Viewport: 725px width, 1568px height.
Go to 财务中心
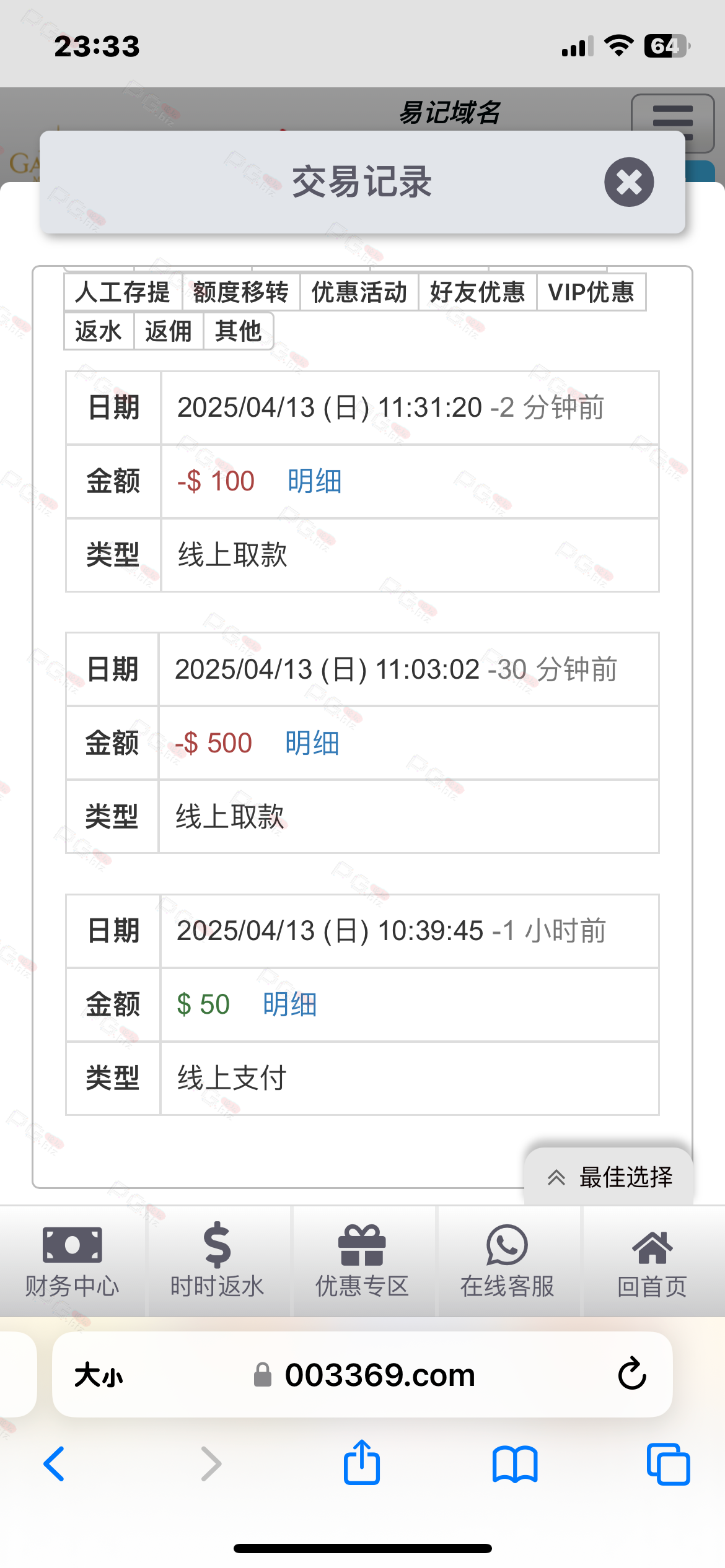[x=72, y=1261]
